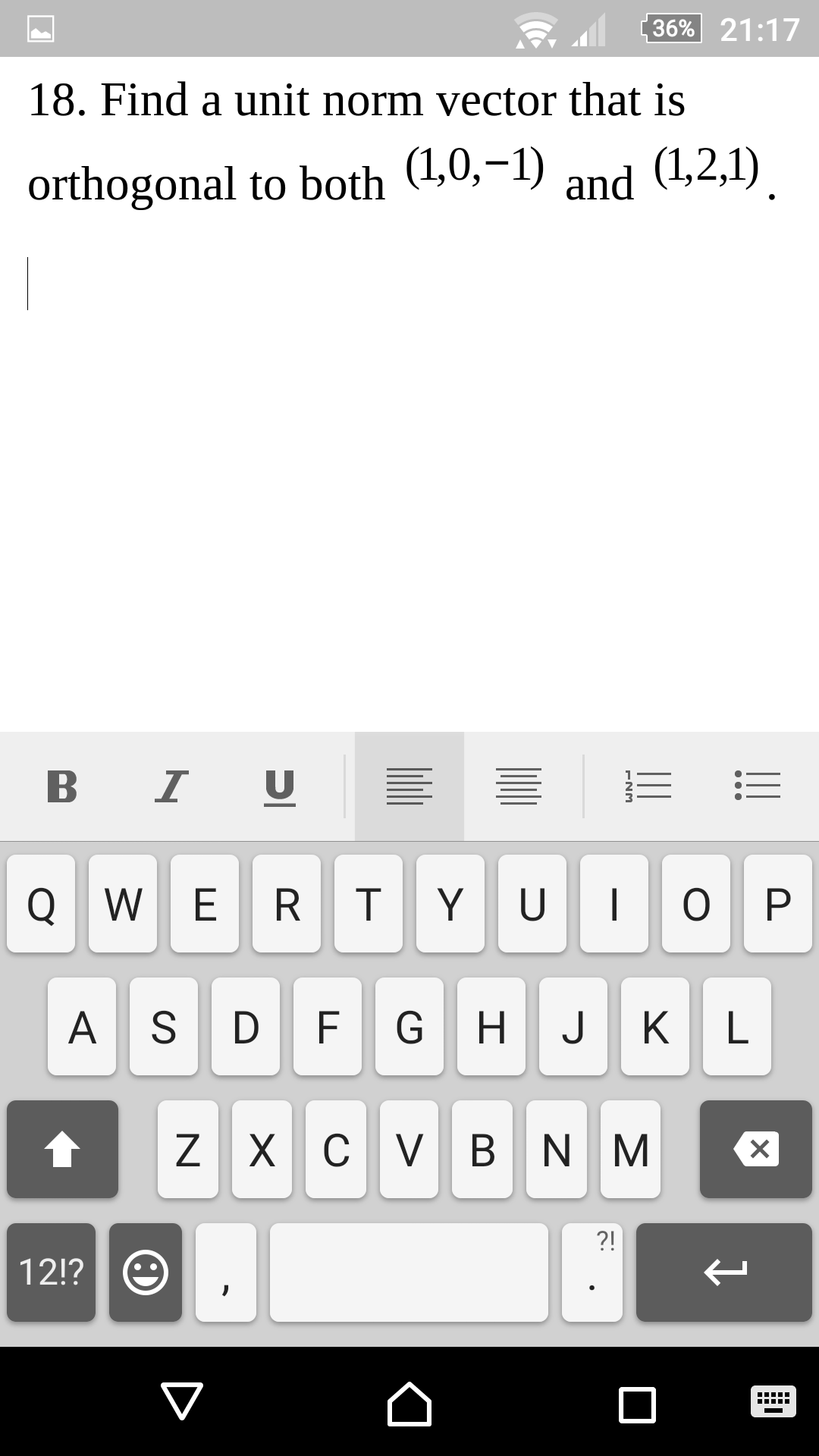Image resolution: width=819 pixels, height=1456 pixels.
Task: Insert a bulleted list
Action: tap(757, 786)
